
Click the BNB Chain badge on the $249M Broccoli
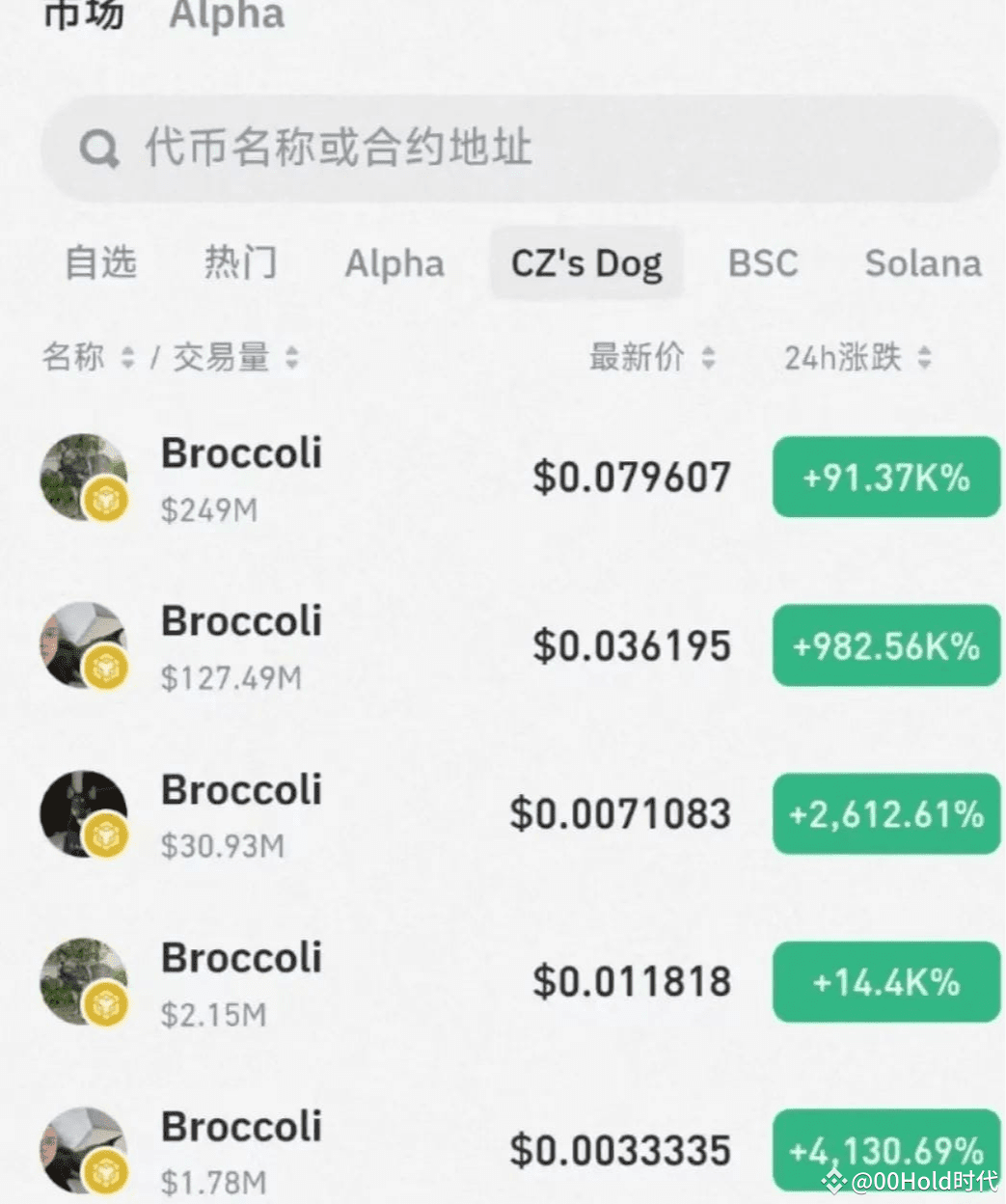pyautogui.click(x=104, y=501)
